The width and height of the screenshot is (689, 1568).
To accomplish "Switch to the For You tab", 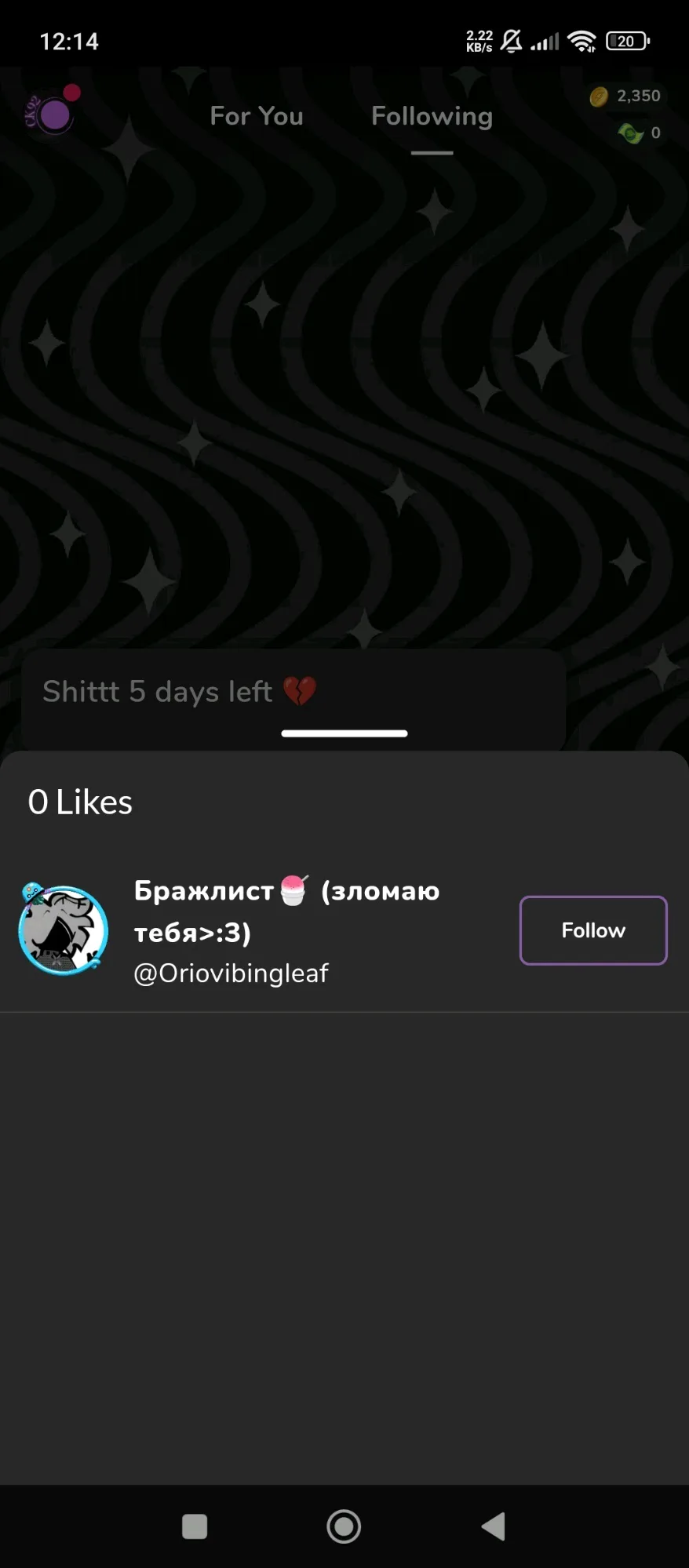I will (257, 116).
